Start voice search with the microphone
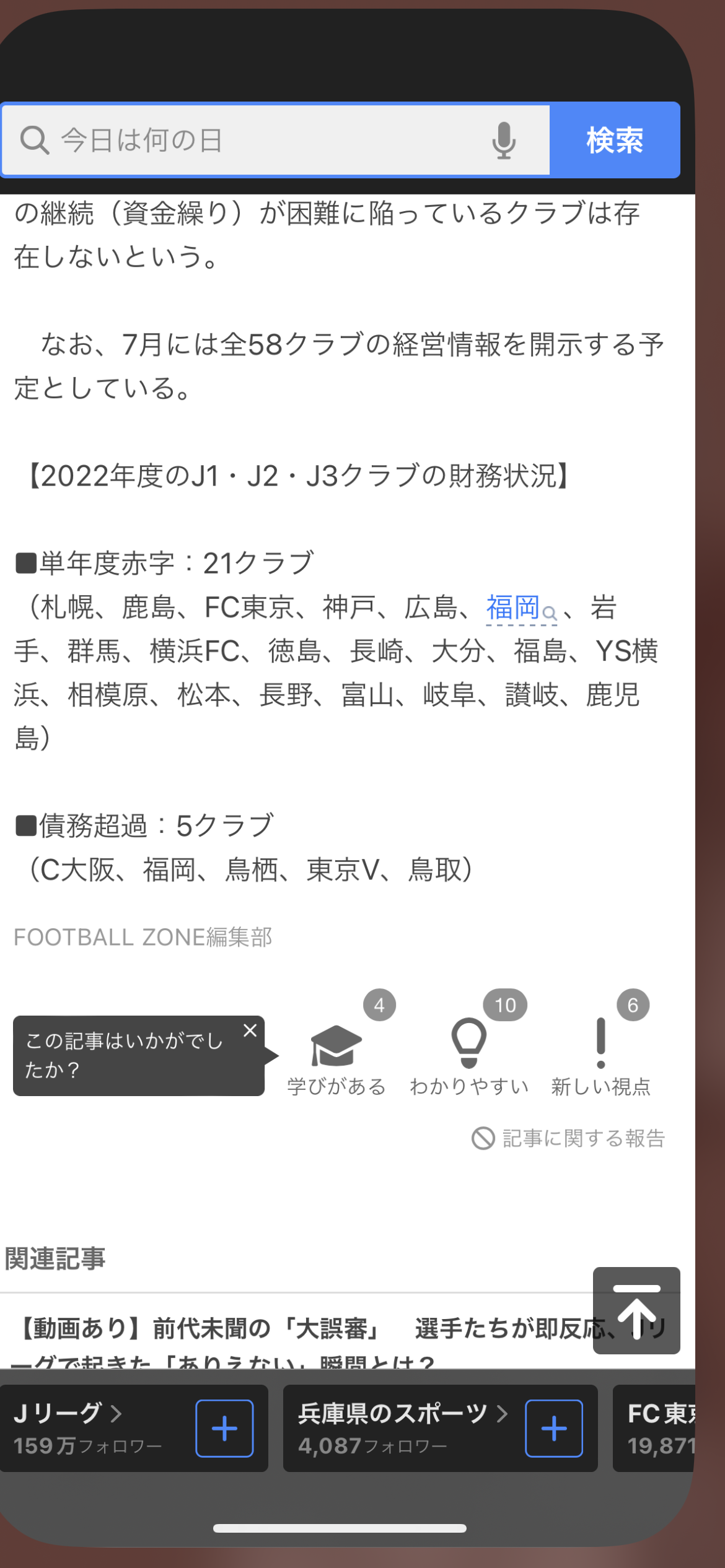The width and height of the screenshot is (725, 1568). [x=504, y=141]
